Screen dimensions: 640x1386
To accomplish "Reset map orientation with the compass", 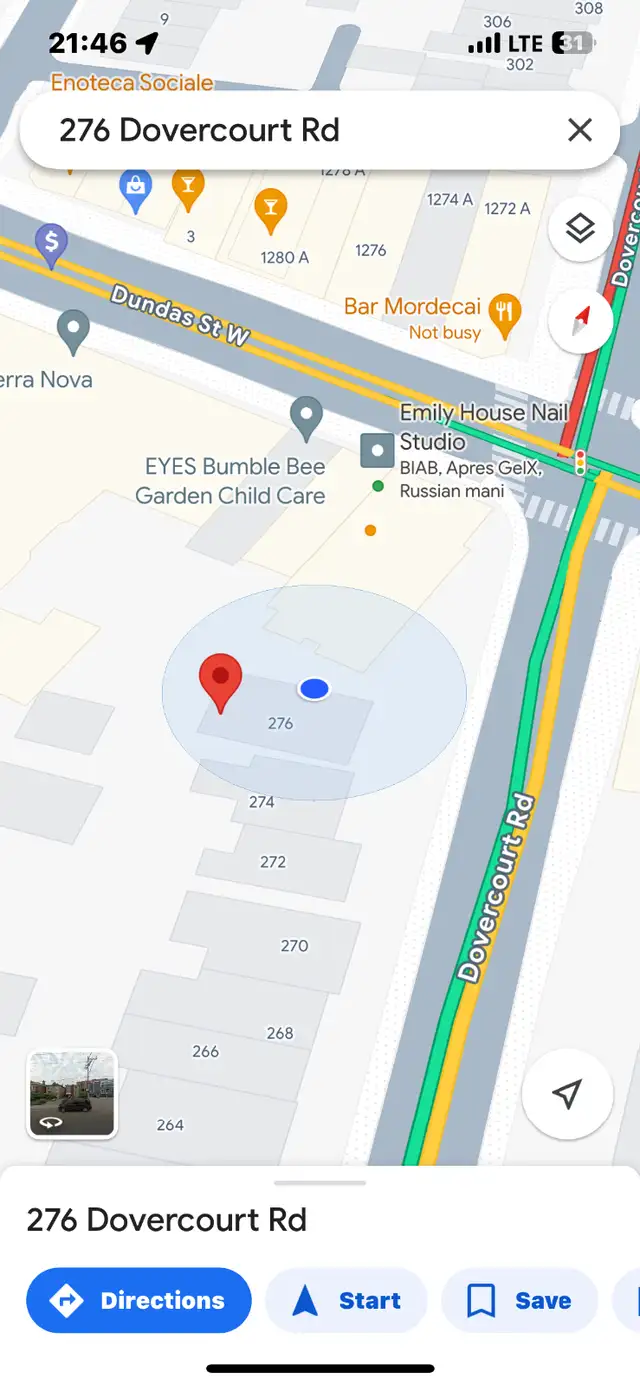I will click(580, 320).
